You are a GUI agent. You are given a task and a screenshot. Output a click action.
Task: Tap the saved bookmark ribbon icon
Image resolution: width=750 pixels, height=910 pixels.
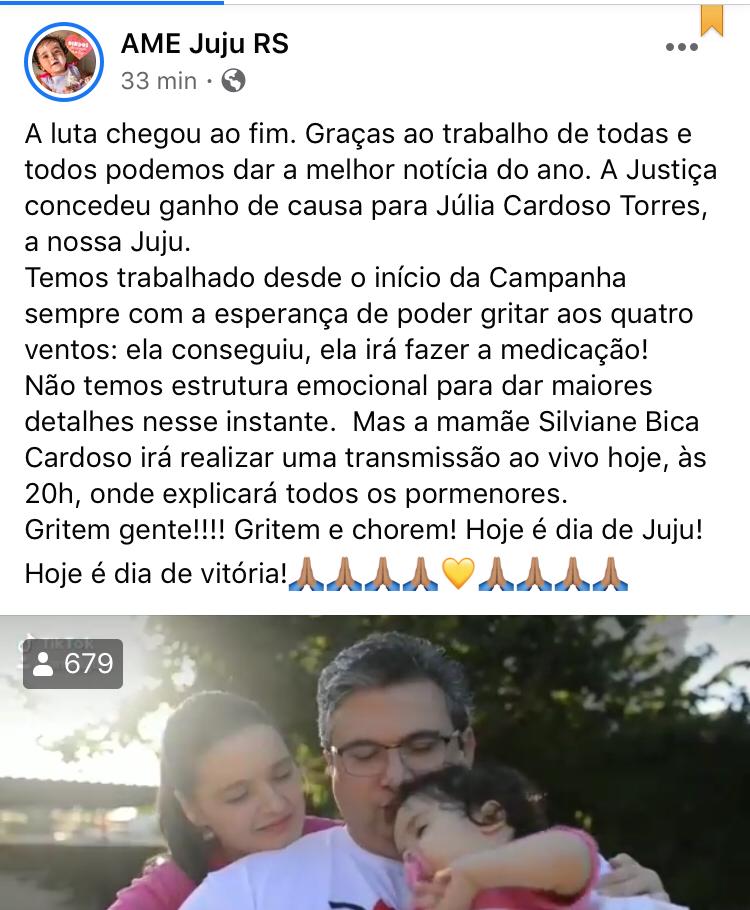[712, 19]
